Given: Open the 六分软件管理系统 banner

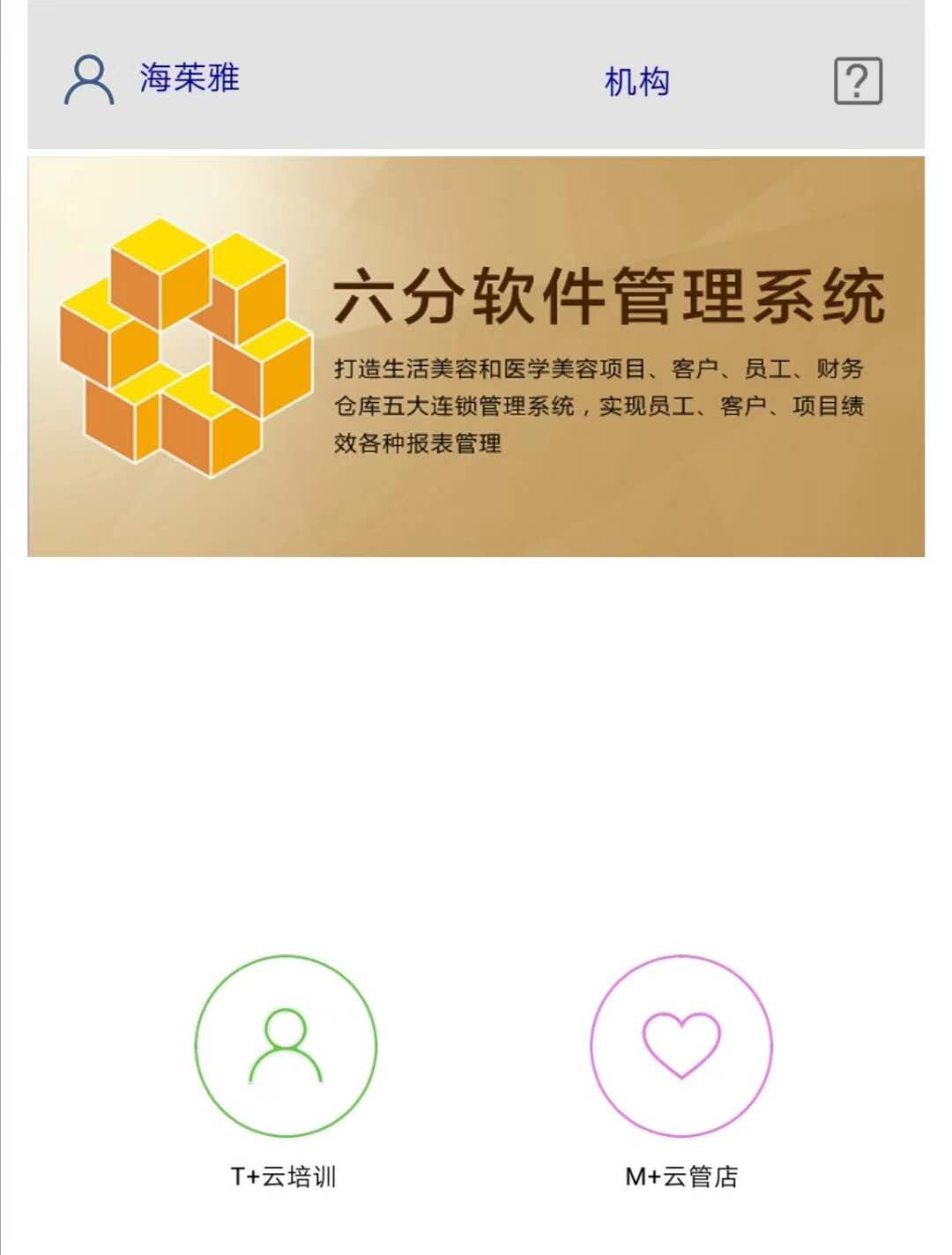Looking at the screenshot, I should pyautogui.click(x=476, y=356).
